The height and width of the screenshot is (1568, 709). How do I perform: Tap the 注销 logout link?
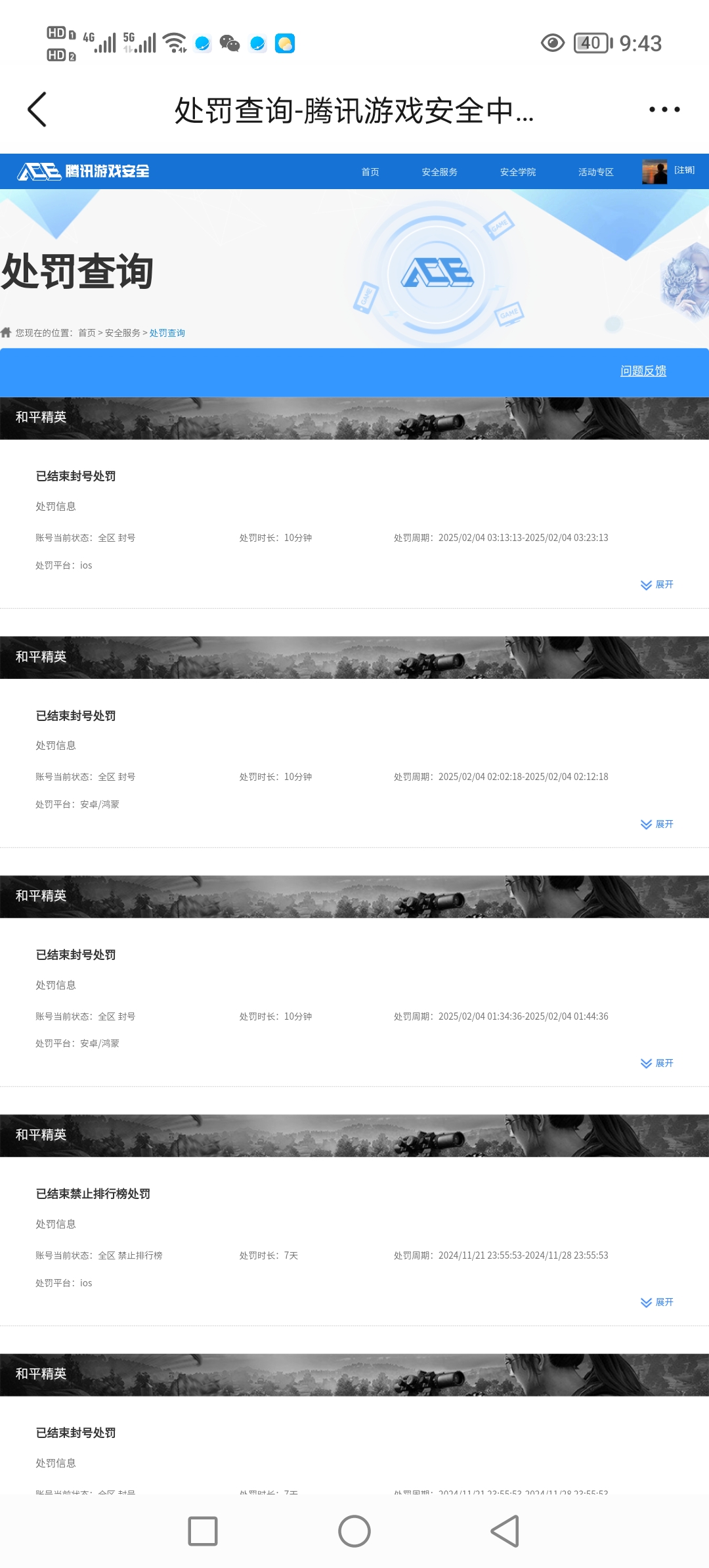[x=684, y=170]
